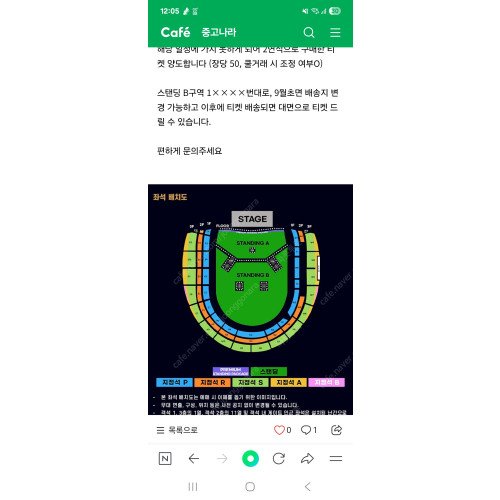
Task: Open the hamburger menu in the header
Action: [x=335, y=33]
